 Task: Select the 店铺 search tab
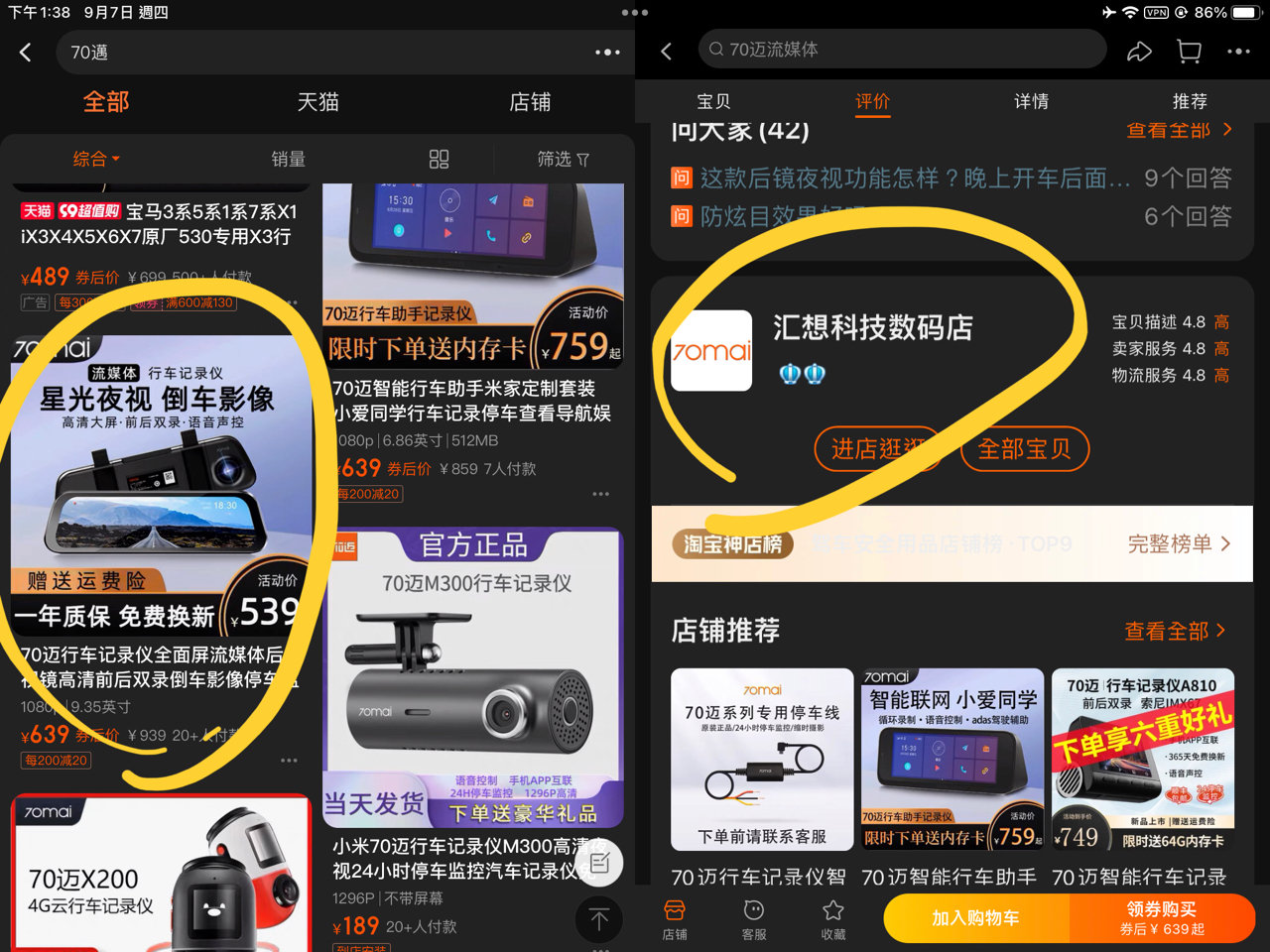click(x=530, y=102)
